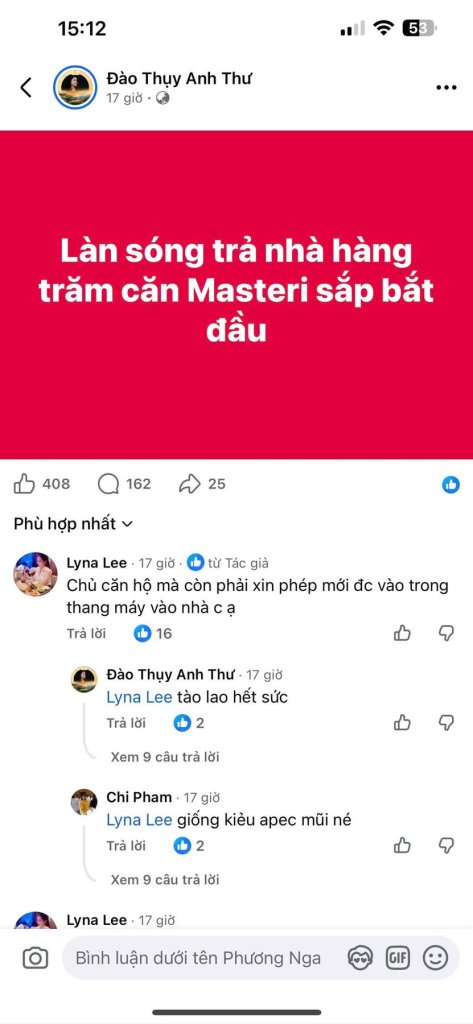
Task: Reply to Lyna Lee's comment about thang máy
Action: [x=86, y=633]
